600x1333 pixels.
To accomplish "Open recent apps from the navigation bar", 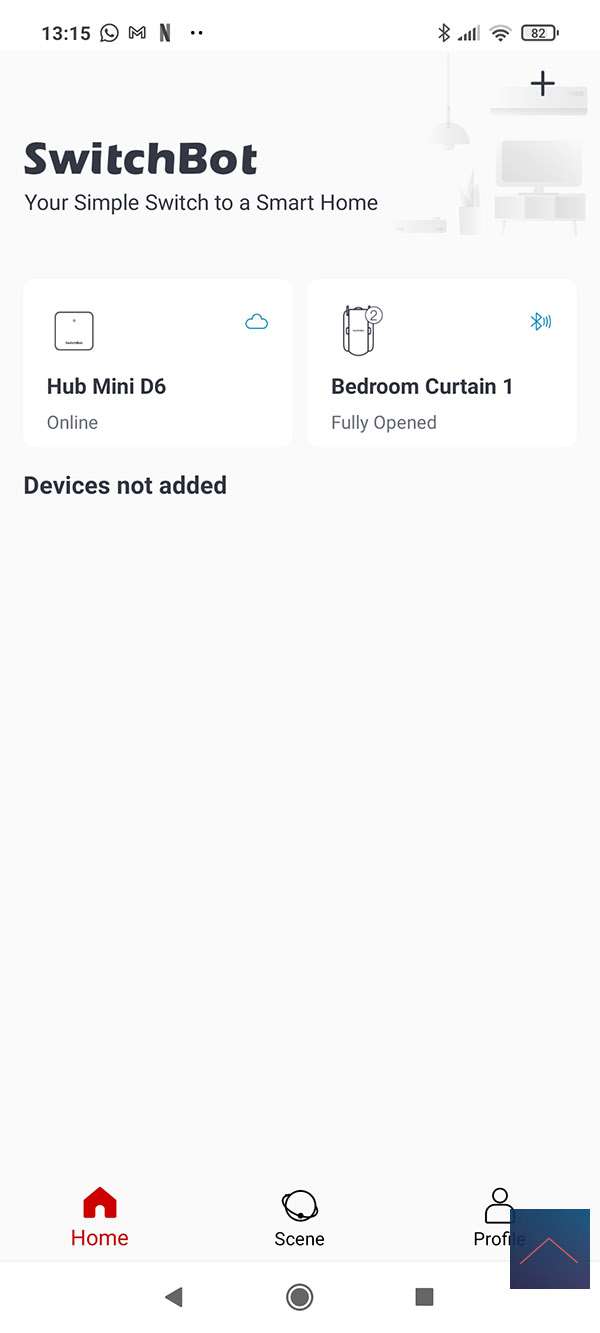I will pyautogui.click(x=424, y=1297).
